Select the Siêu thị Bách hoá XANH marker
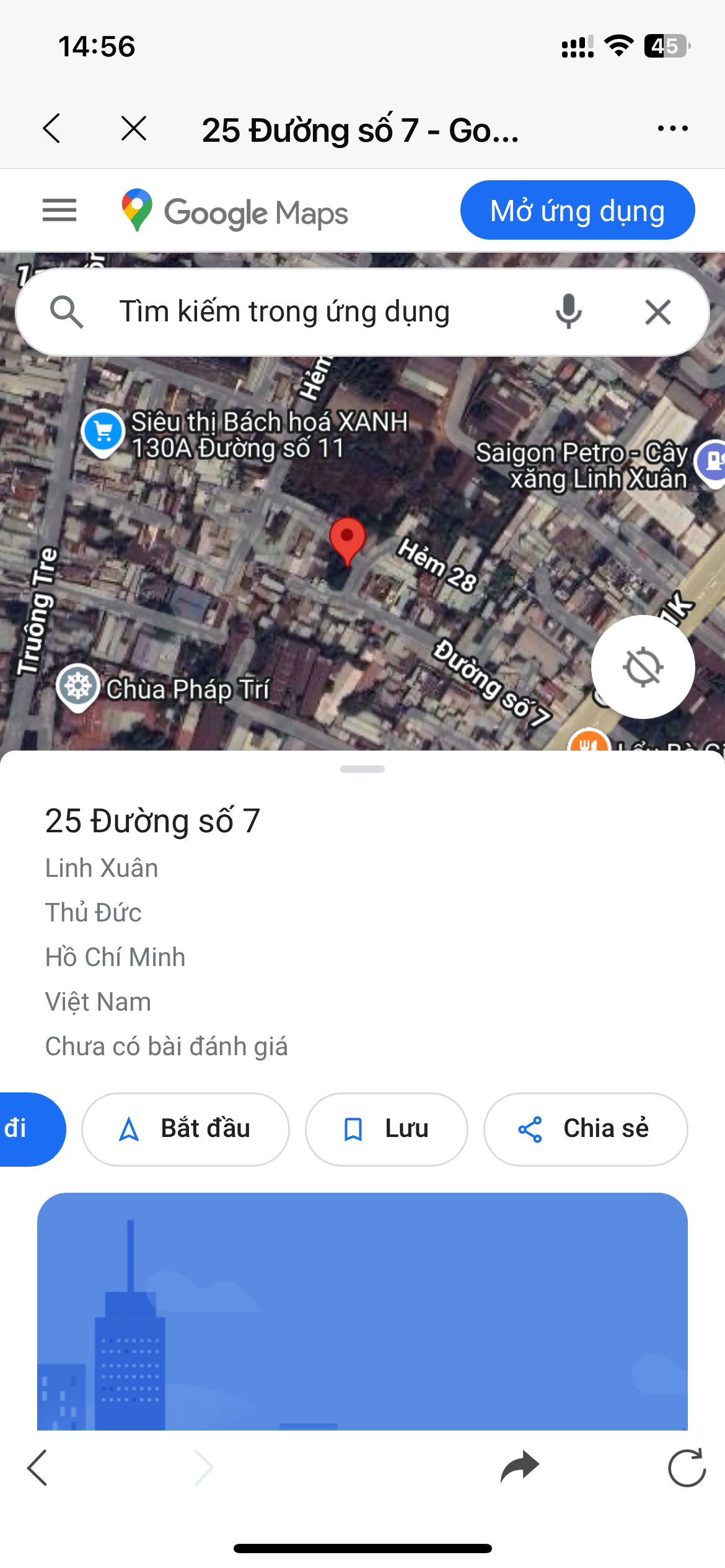 point(103,432)
